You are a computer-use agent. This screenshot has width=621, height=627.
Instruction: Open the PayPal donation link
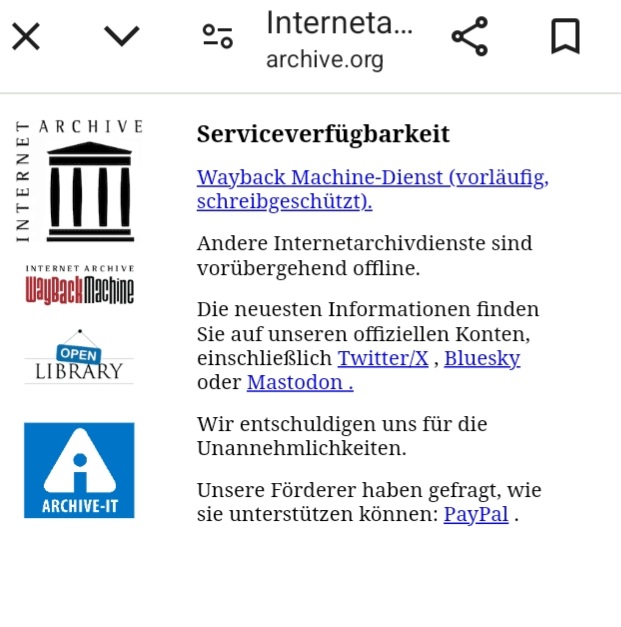click(x=476, y=514)
